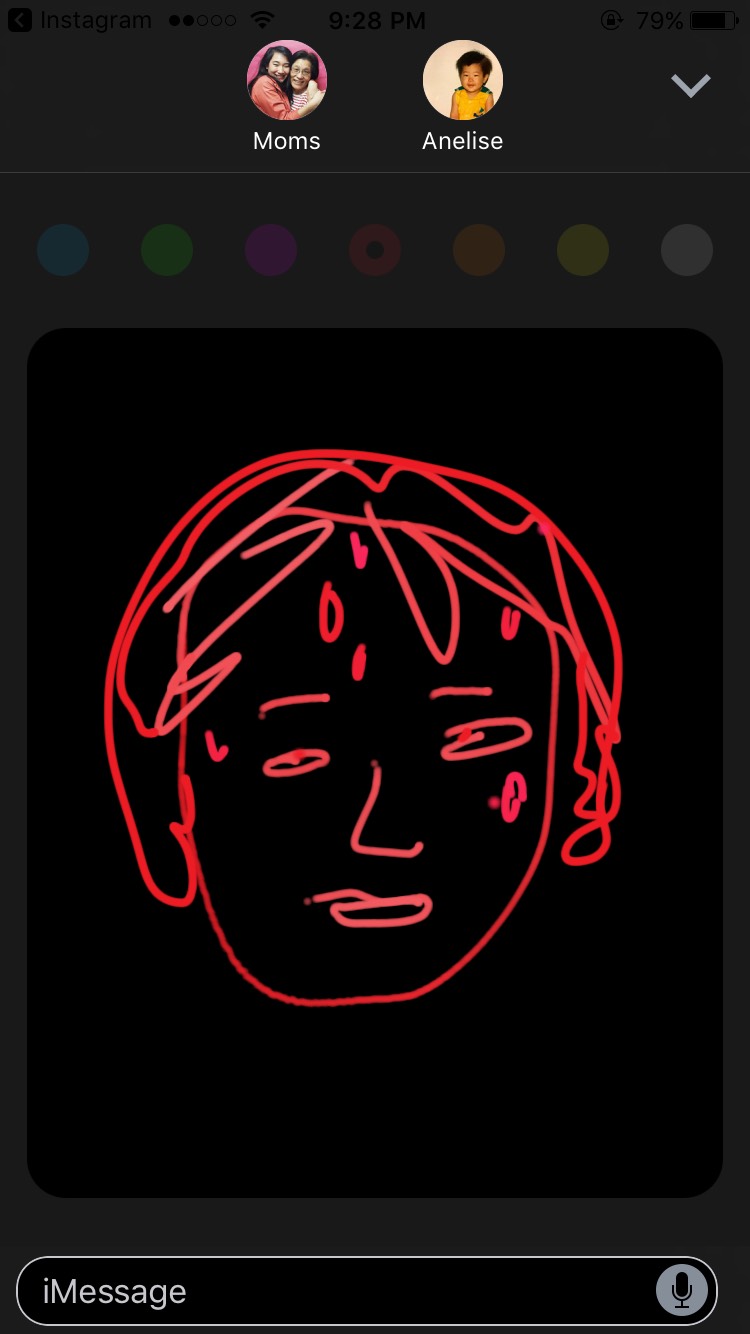Image resolution: width=750 pixels, height=1334 pixels.
Task: Collapse the panel with the down chevron
Action: (691, 86)
